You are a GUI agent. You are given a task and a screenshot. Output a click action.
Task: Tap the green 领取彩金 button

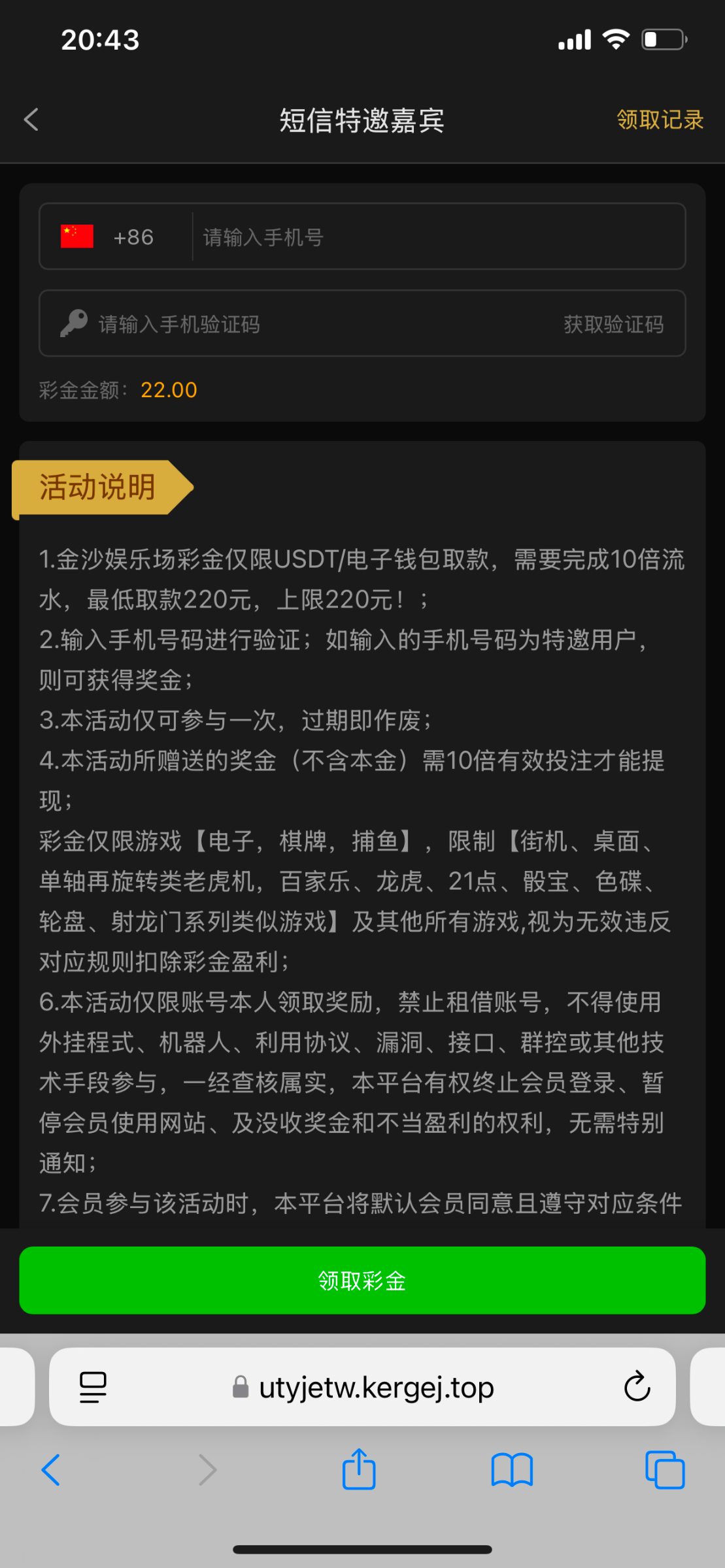coord(362,1281)
